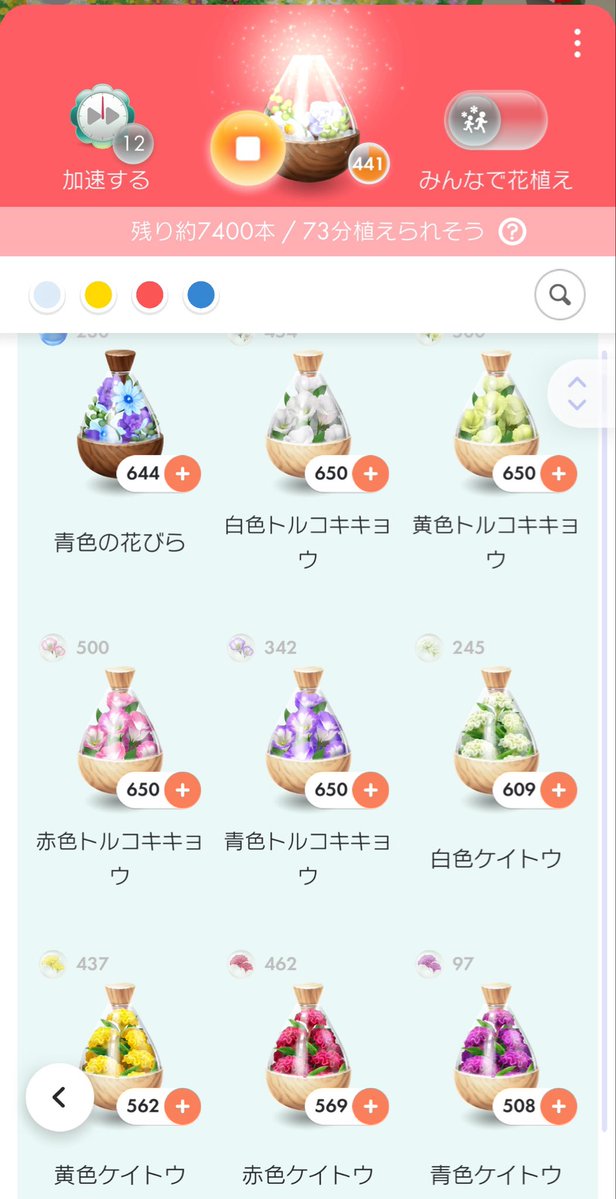
Task: Add 白色ケイトウ with its plus
Action: click(559, 789)
